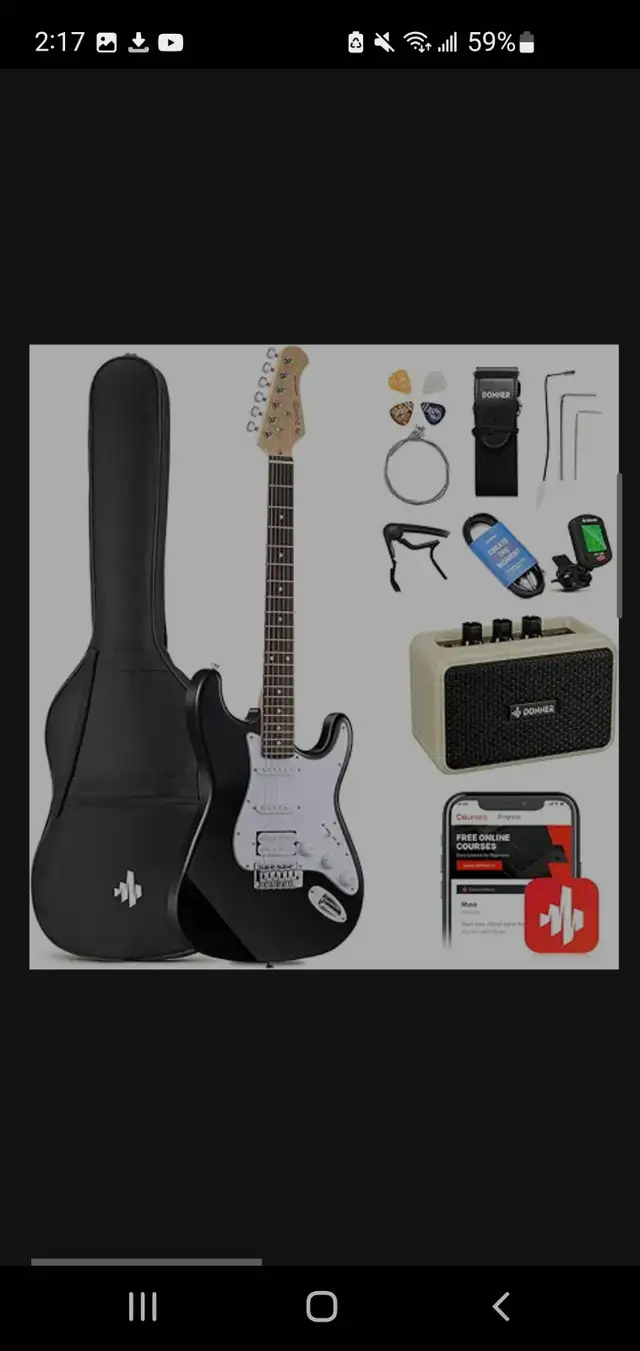The width and height of the screenshot is (640, 1351).
Task: Go back using the navigation bar arrow
Action: coord(501,1306)
